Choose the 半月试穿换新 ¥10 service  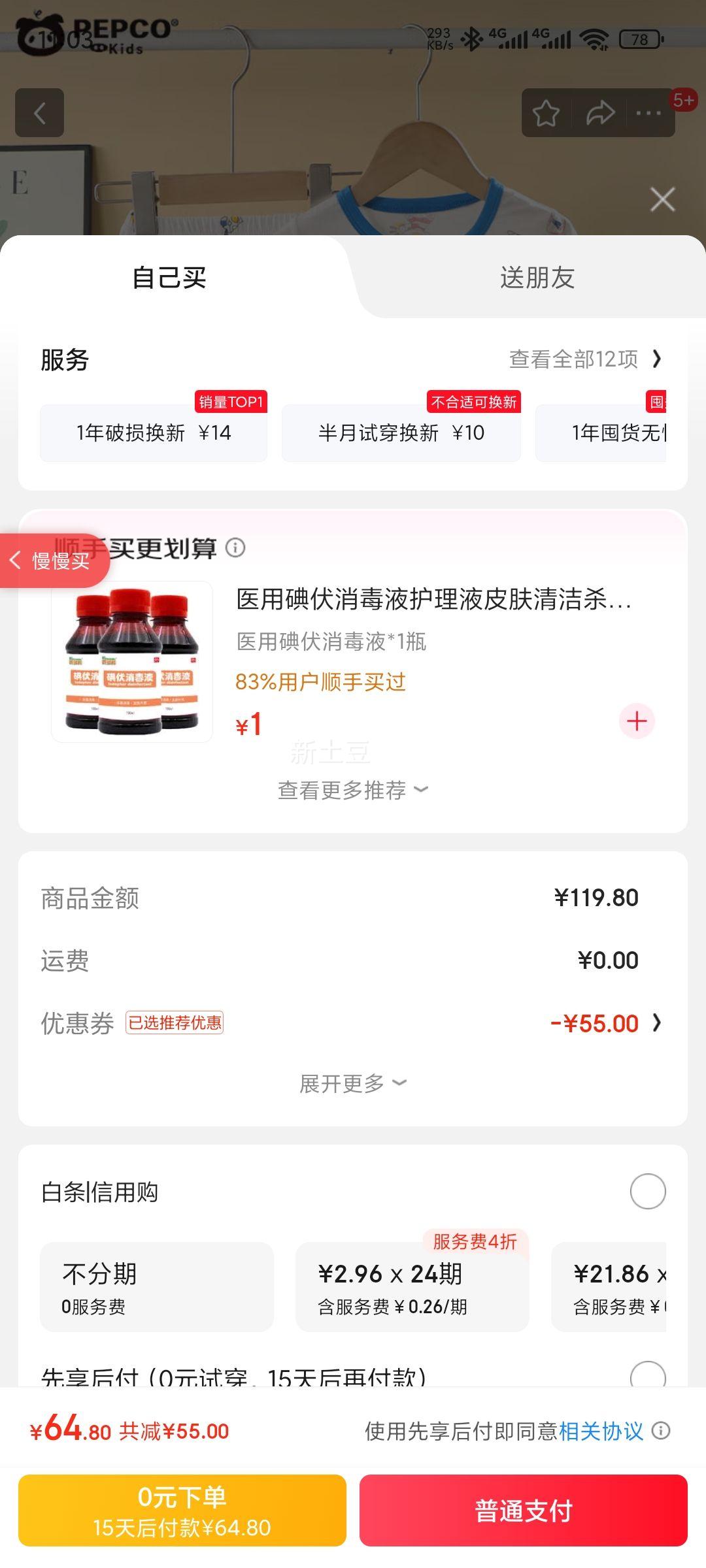401,433
